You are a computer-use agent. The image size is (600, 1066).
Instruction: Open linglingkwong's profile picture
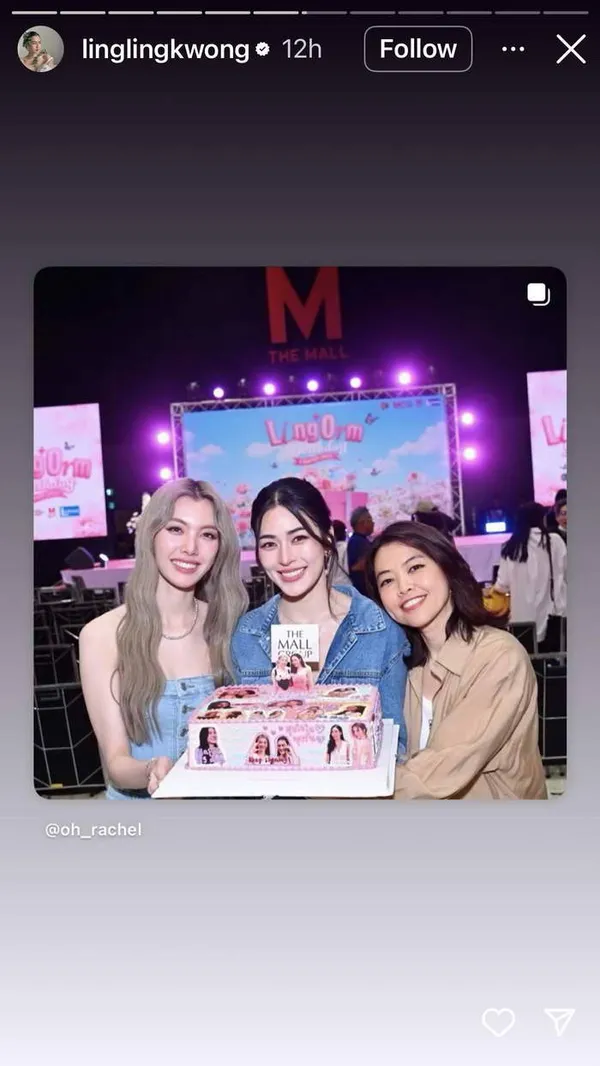click(40, 49)
